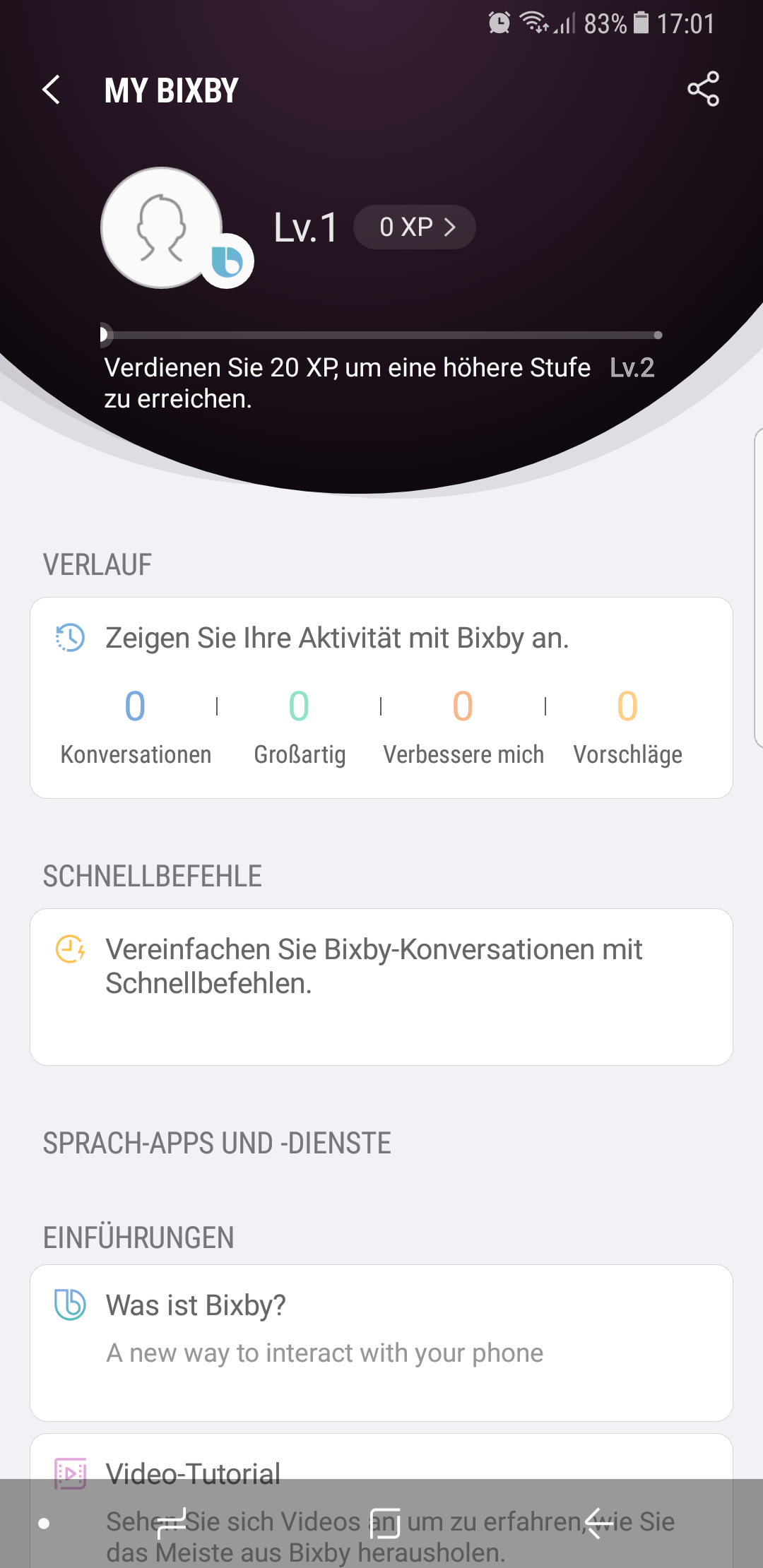Open recent apps from navigation bar
Screen dimensions: 763x1568
point(171,1524)
